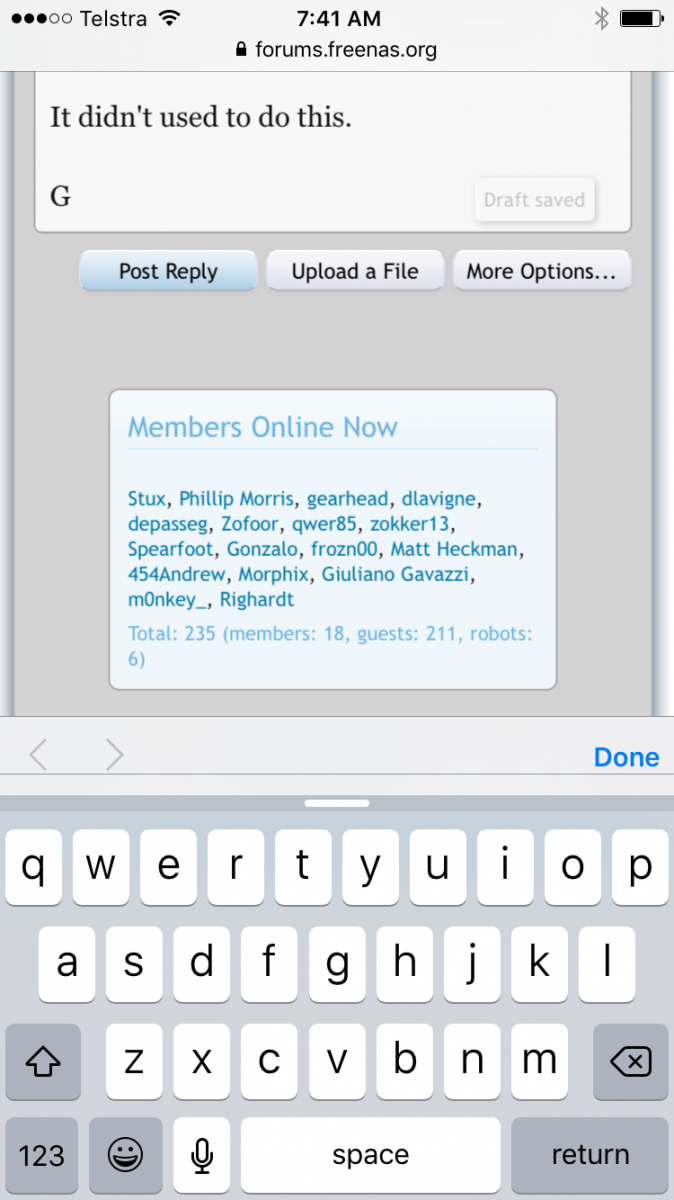
Task: Open More Options
Action: click(541, 272)
